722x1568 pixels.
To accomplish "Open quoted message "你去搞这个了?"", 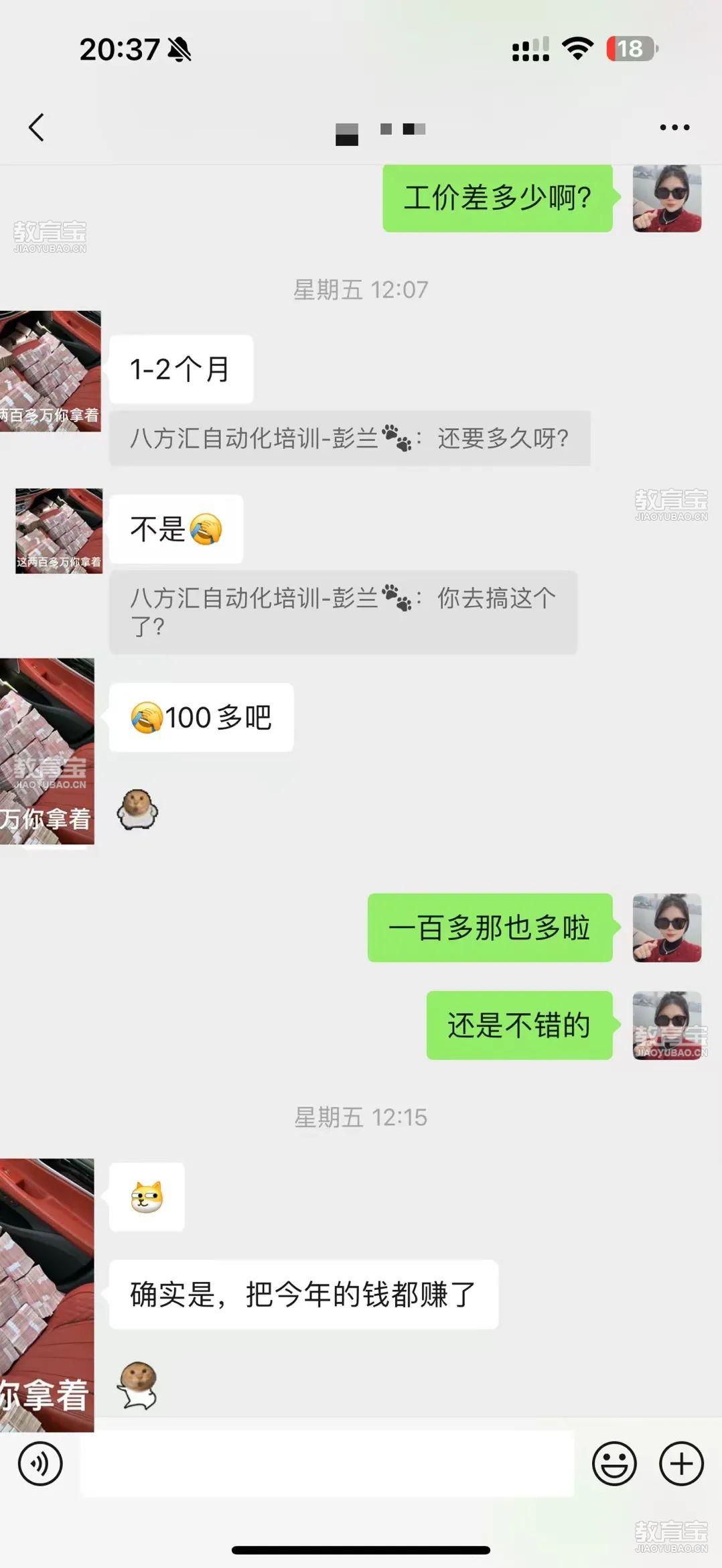I will tap(343, 612).
